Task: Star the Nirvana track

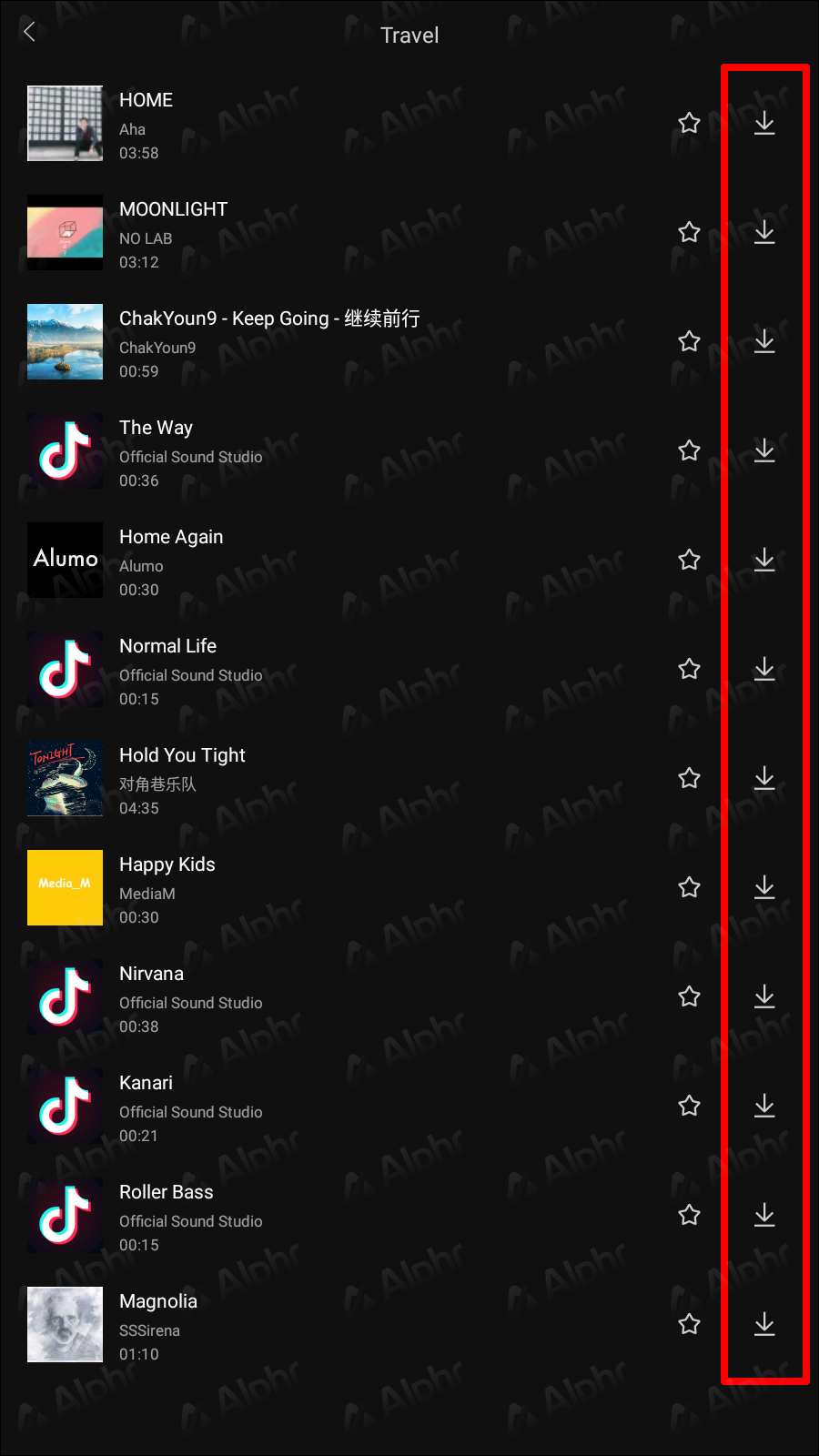Action: click(689, 996)
